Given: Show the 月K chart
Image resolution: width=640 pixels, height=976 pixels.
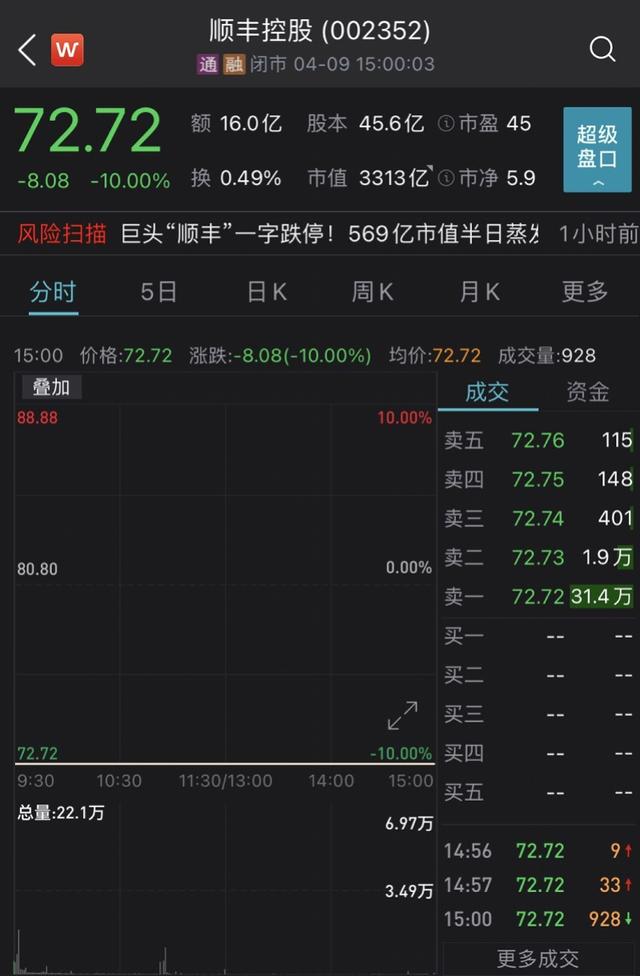Looking at the screenshot, I should pyautogui.click(x=479, y=292).
